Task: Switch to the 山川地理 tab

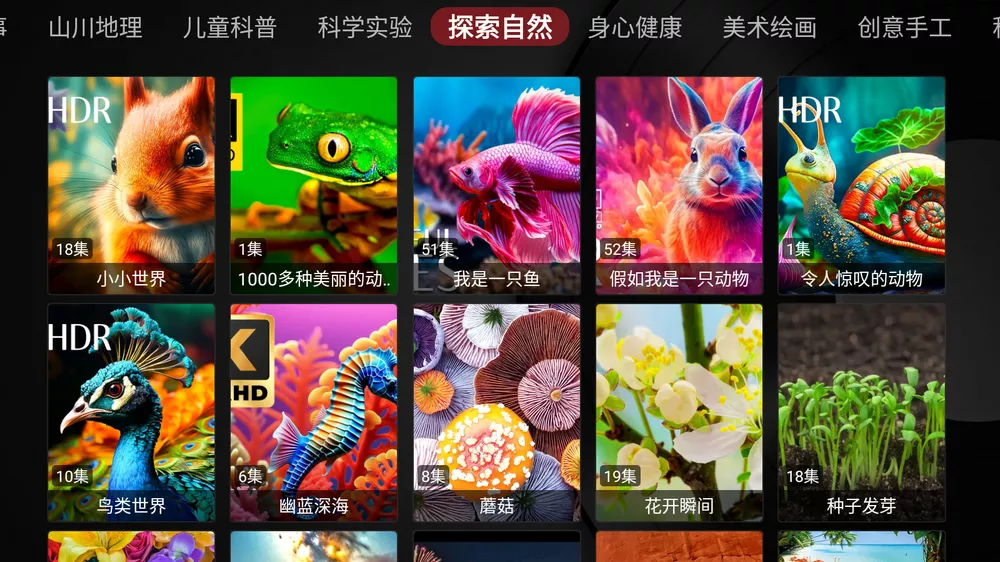Action: [x=95, y=27]
